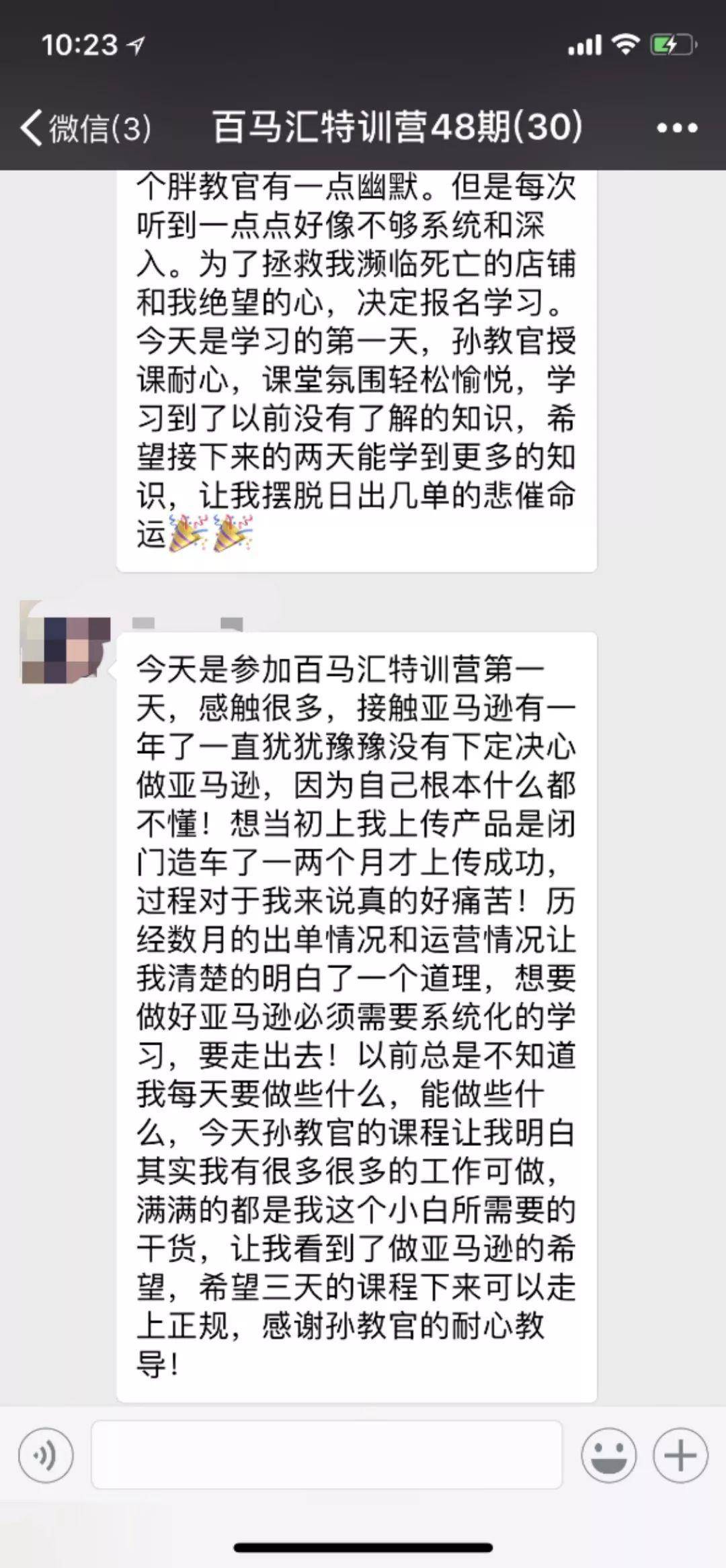The height and width of the screenshot is (1568, 726).
Task: Tap the message text field
Action: click(x=327, y=1455)
